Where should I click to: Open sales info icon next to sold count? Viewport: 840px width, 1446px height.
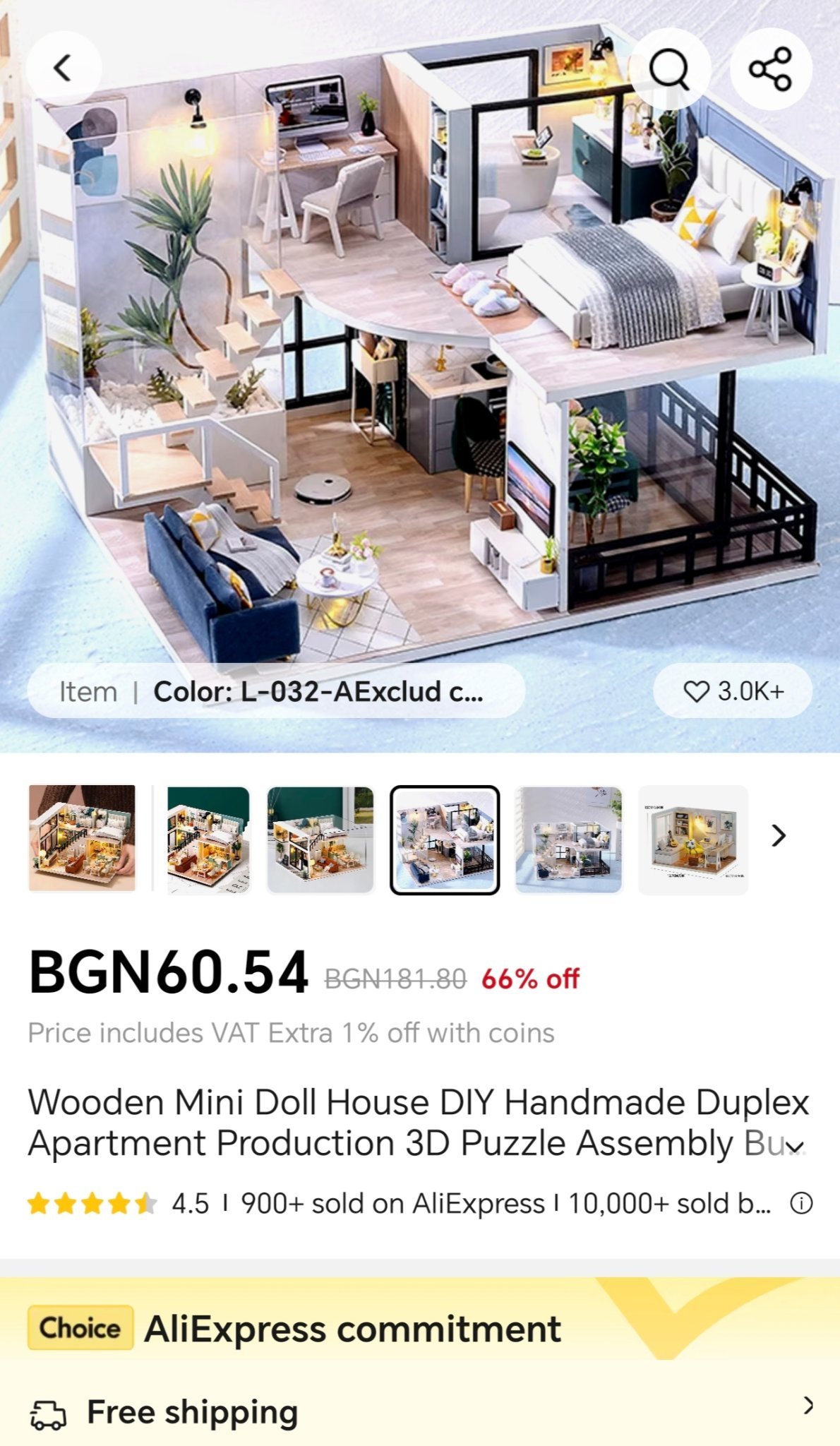(x=801, y=1203)
